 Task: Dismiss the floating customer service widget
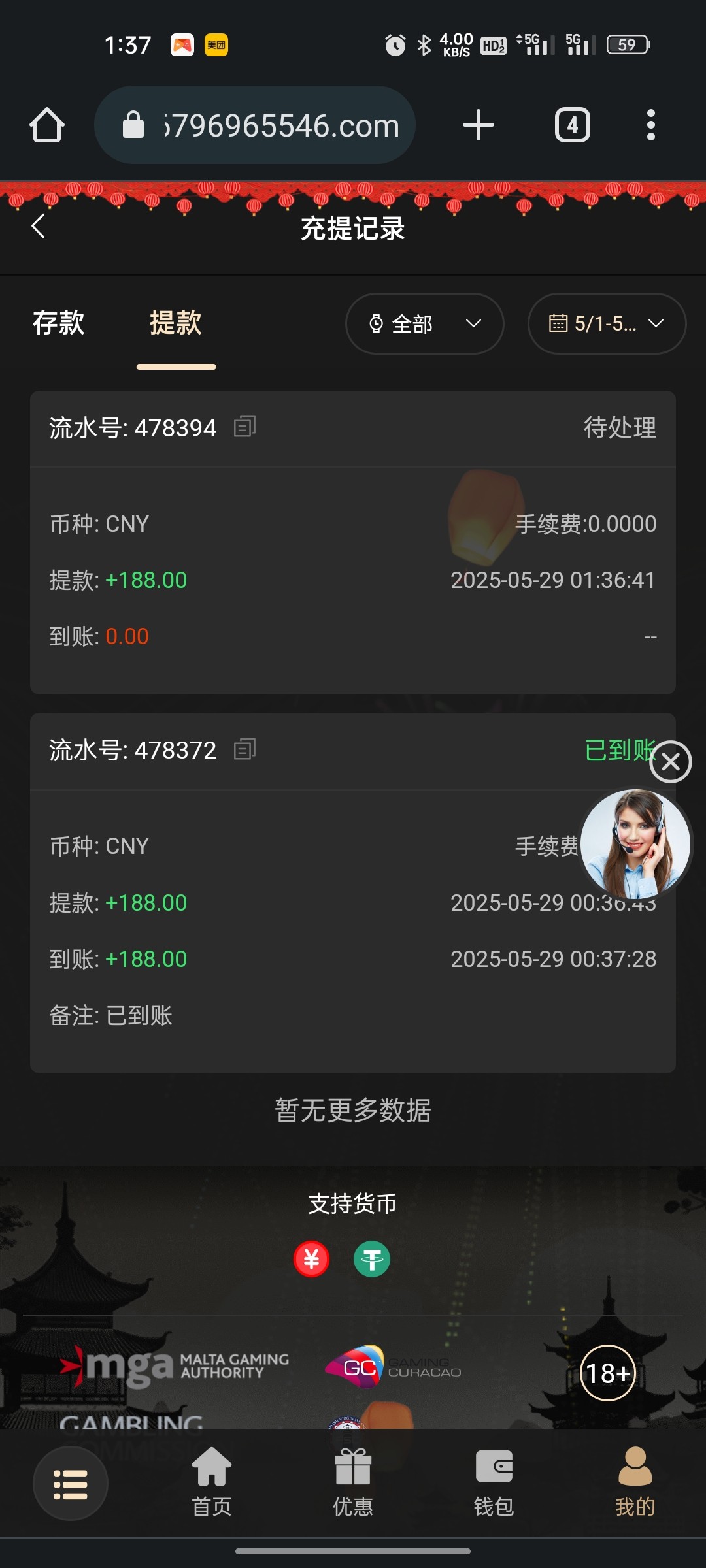(671, 762)
